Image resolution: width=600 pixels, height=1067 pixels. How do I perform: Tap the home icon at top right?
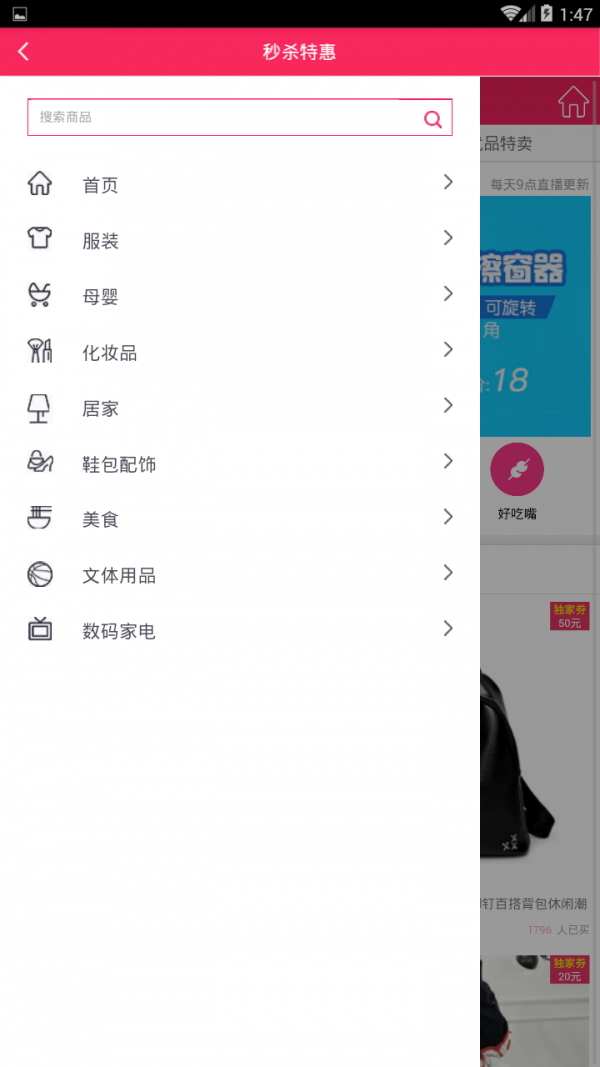[573, 102]
